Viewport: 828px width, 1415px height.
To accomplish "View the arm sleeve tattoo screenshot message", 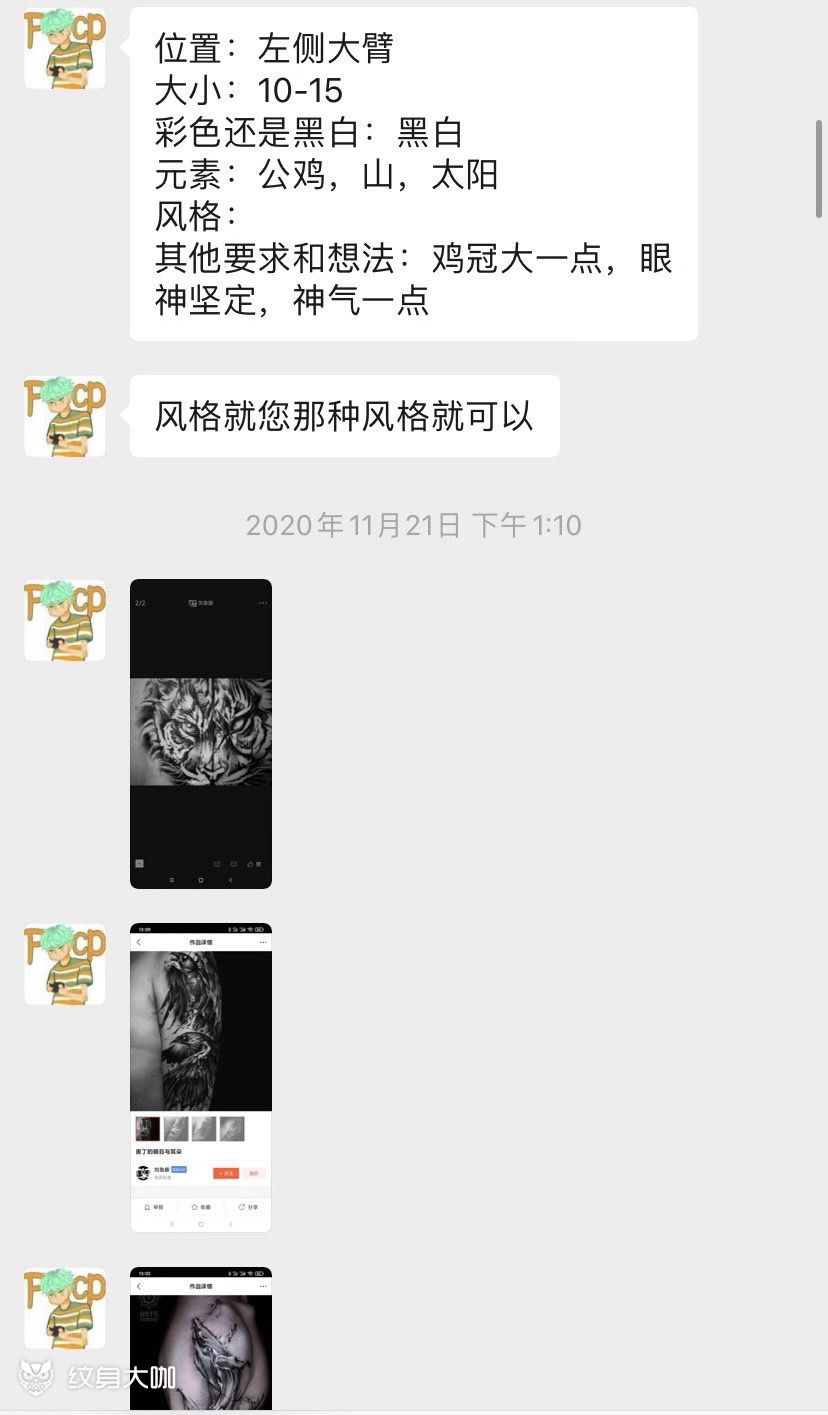I will click(x=200, y=1076).
